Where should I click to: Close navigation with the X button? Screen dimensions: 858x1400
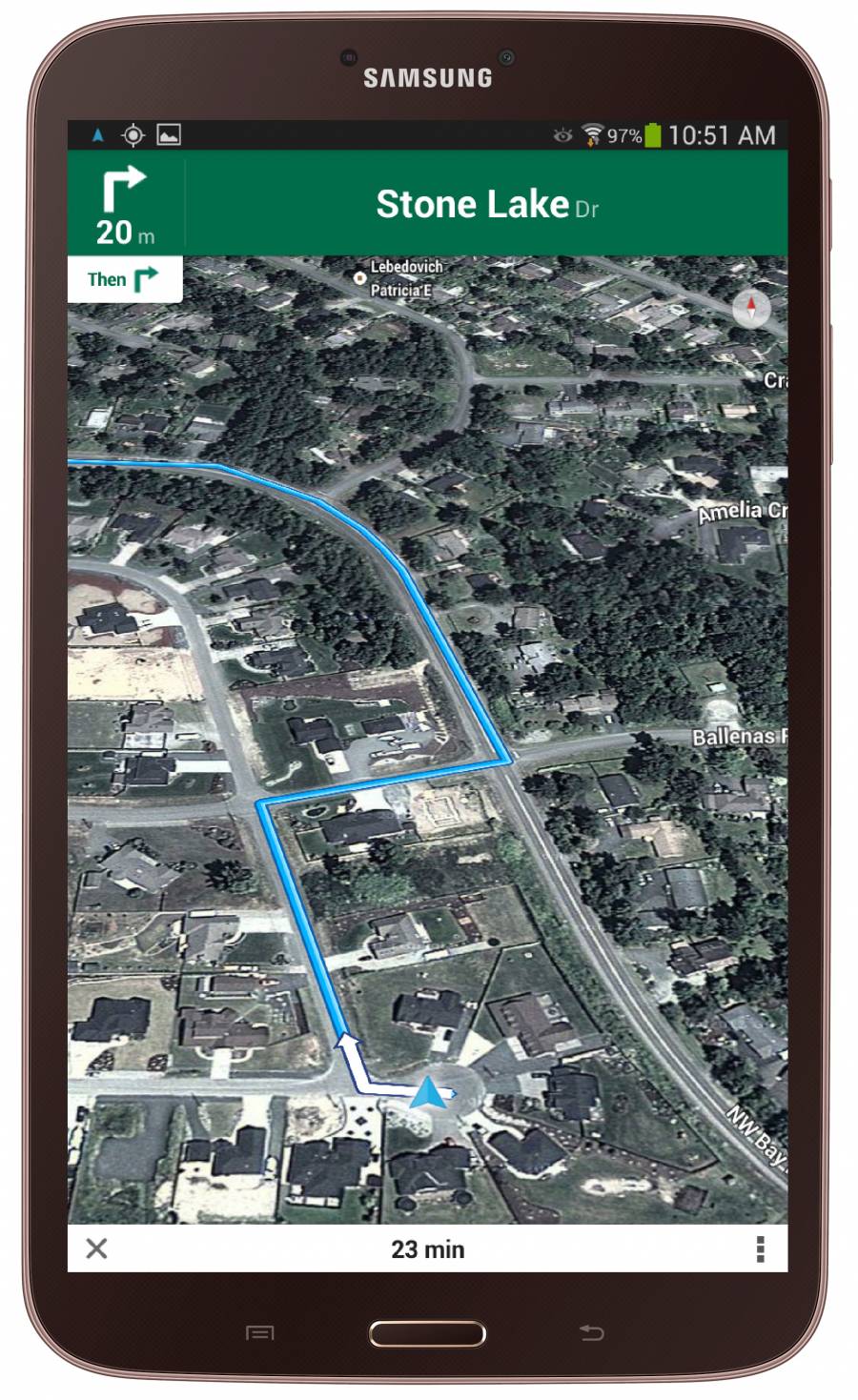pyautogui.click(x=96, y=1248)
